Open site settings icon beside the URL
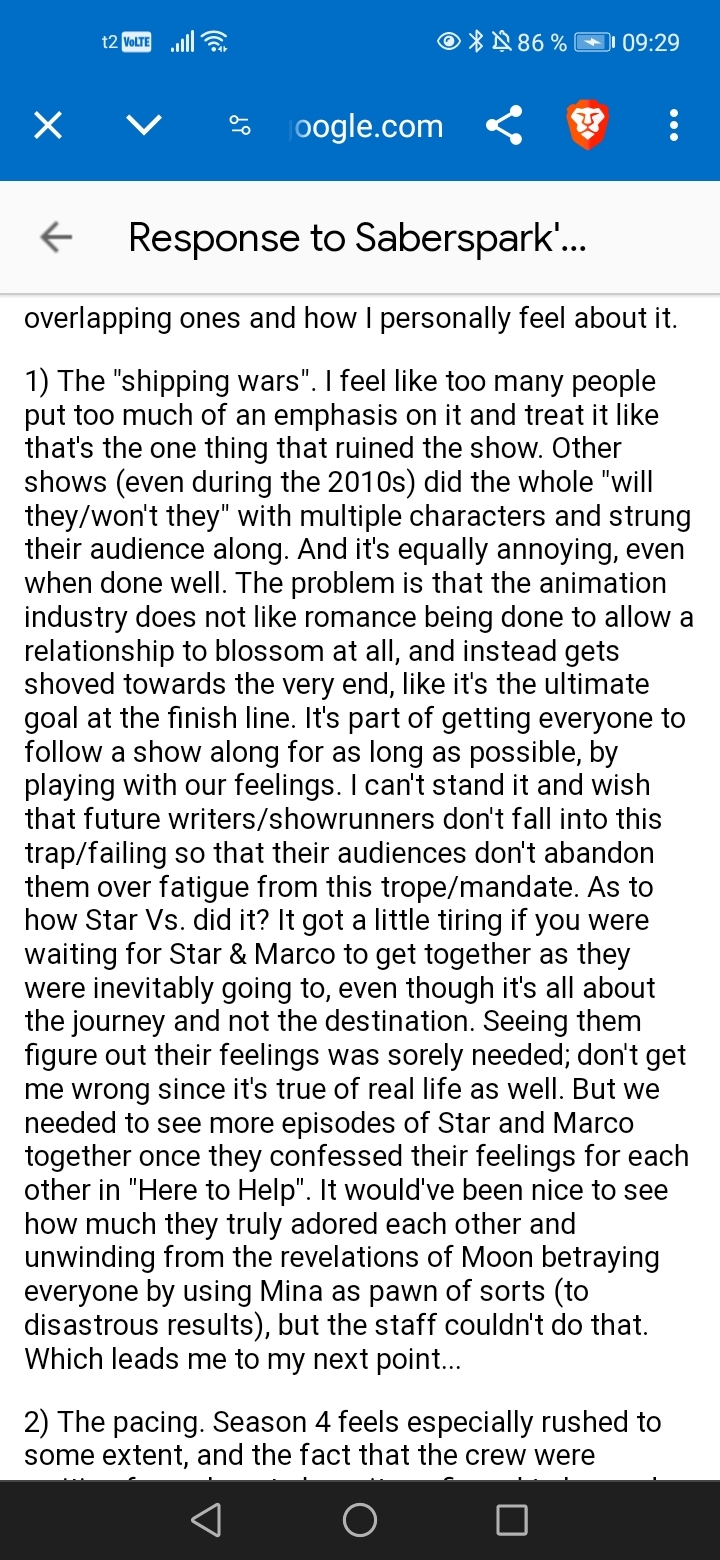The image size is (720, 1560). (240, 126)
